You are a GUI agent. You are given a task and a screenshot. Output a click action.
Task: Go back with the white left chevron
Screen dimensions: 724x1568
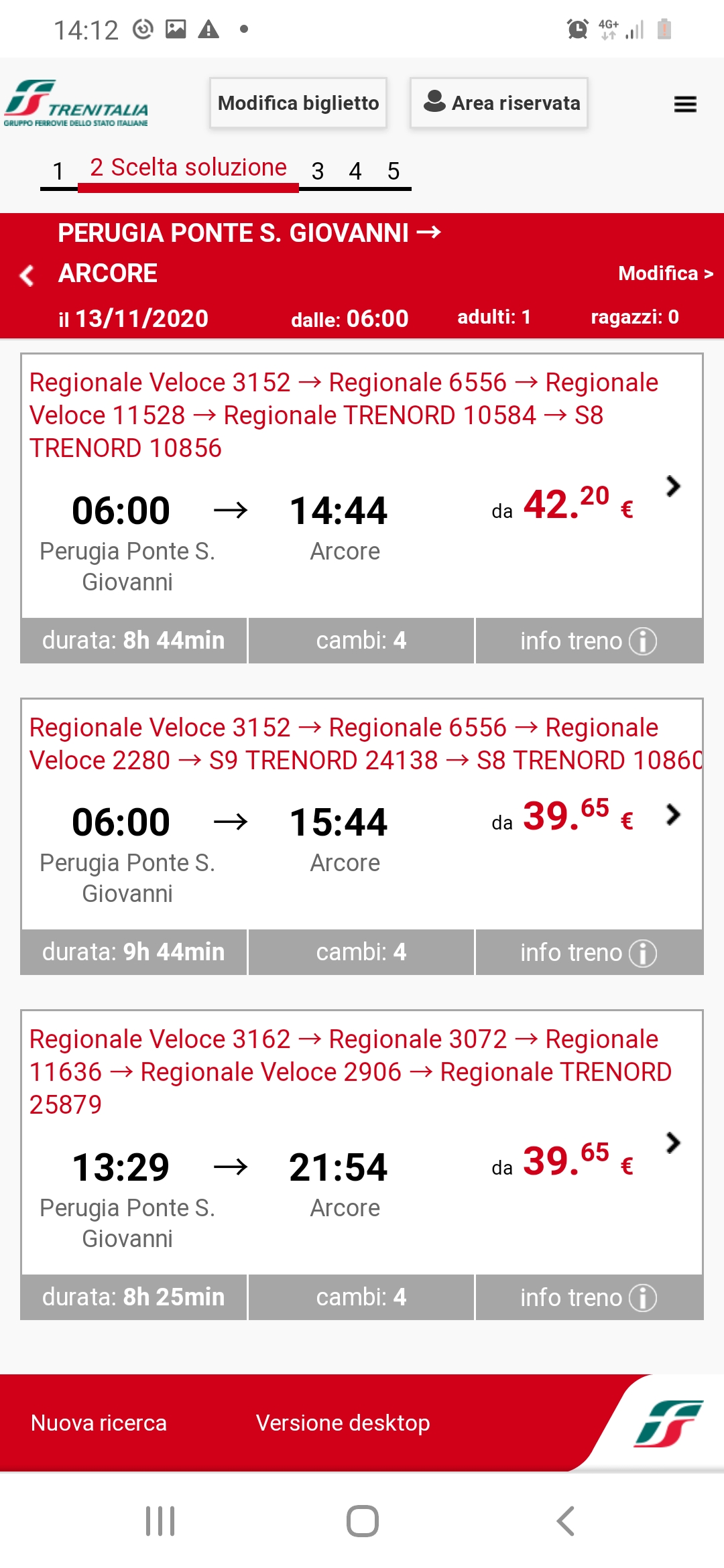coord(27,275)
